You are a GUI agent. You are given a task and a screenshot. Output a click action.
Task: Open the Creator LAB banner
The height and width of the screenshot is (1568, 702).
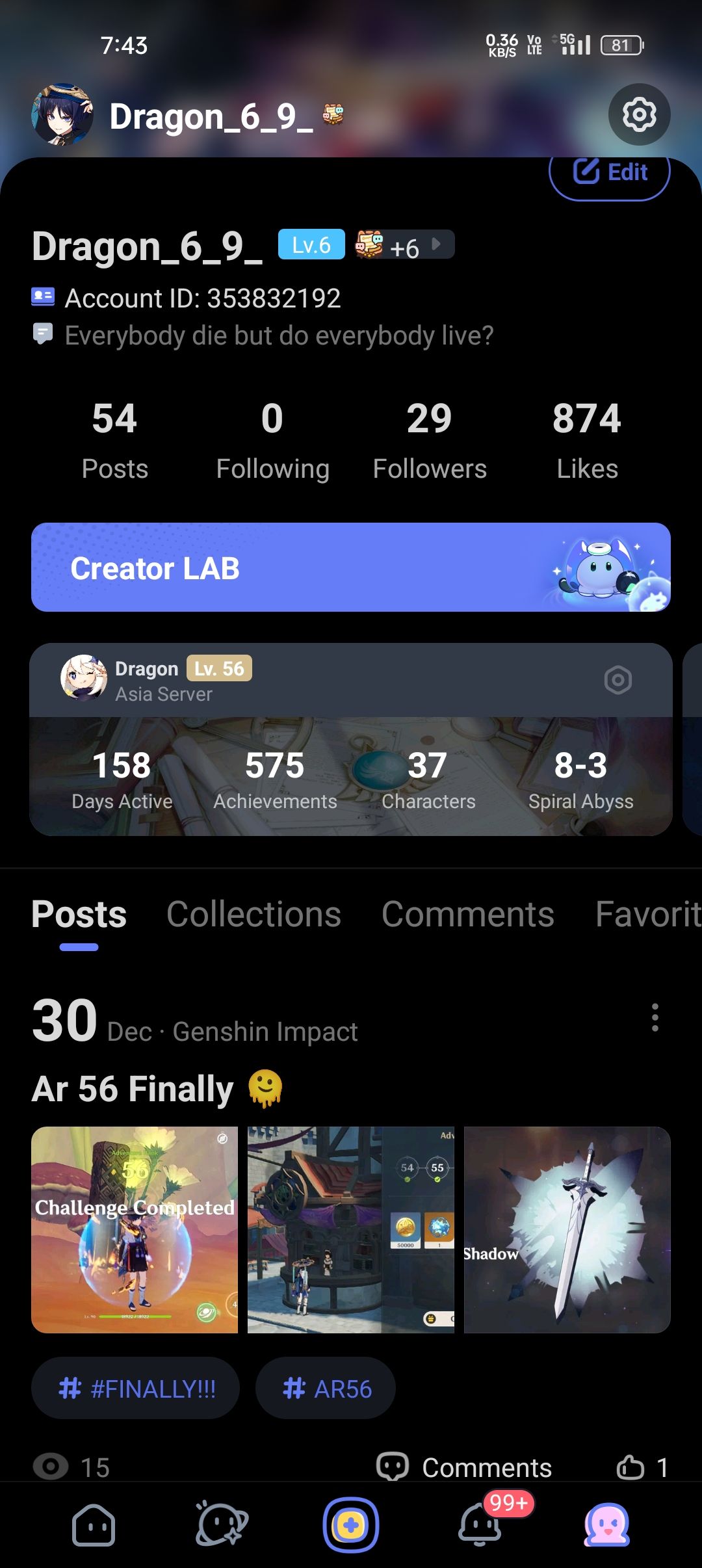coord(350,567)
